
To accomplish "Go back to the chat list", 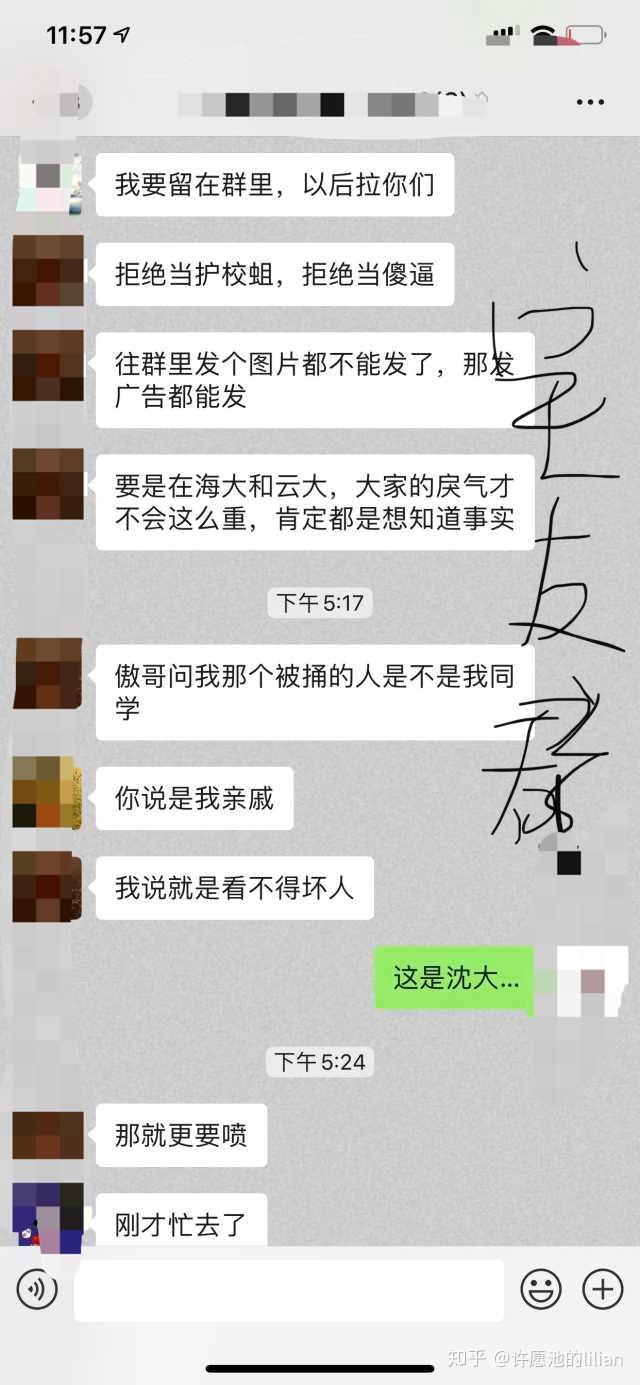I will pyautogui.click(x=38, y=102).
